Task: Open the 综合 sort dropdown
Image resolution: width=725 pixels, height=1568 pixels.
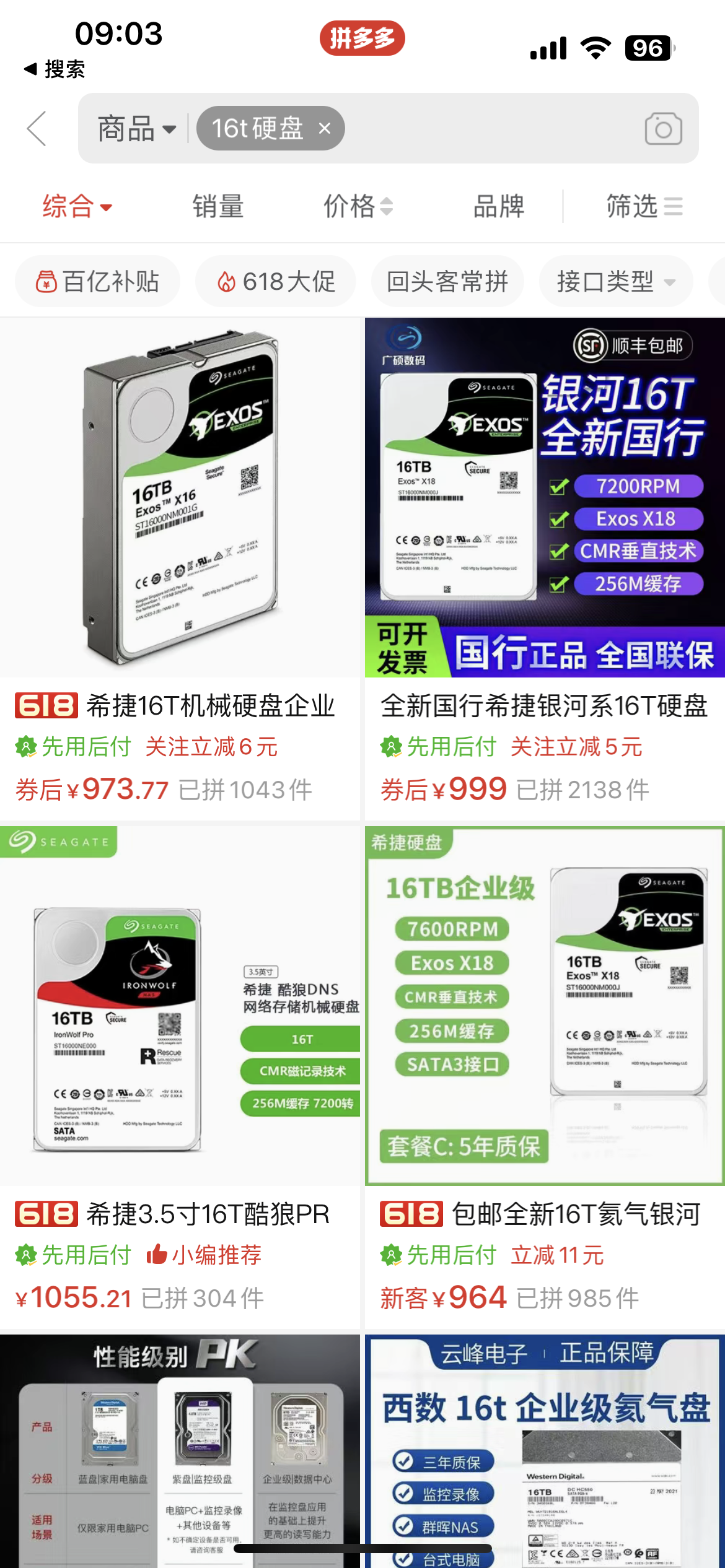Action: (77, 206)
